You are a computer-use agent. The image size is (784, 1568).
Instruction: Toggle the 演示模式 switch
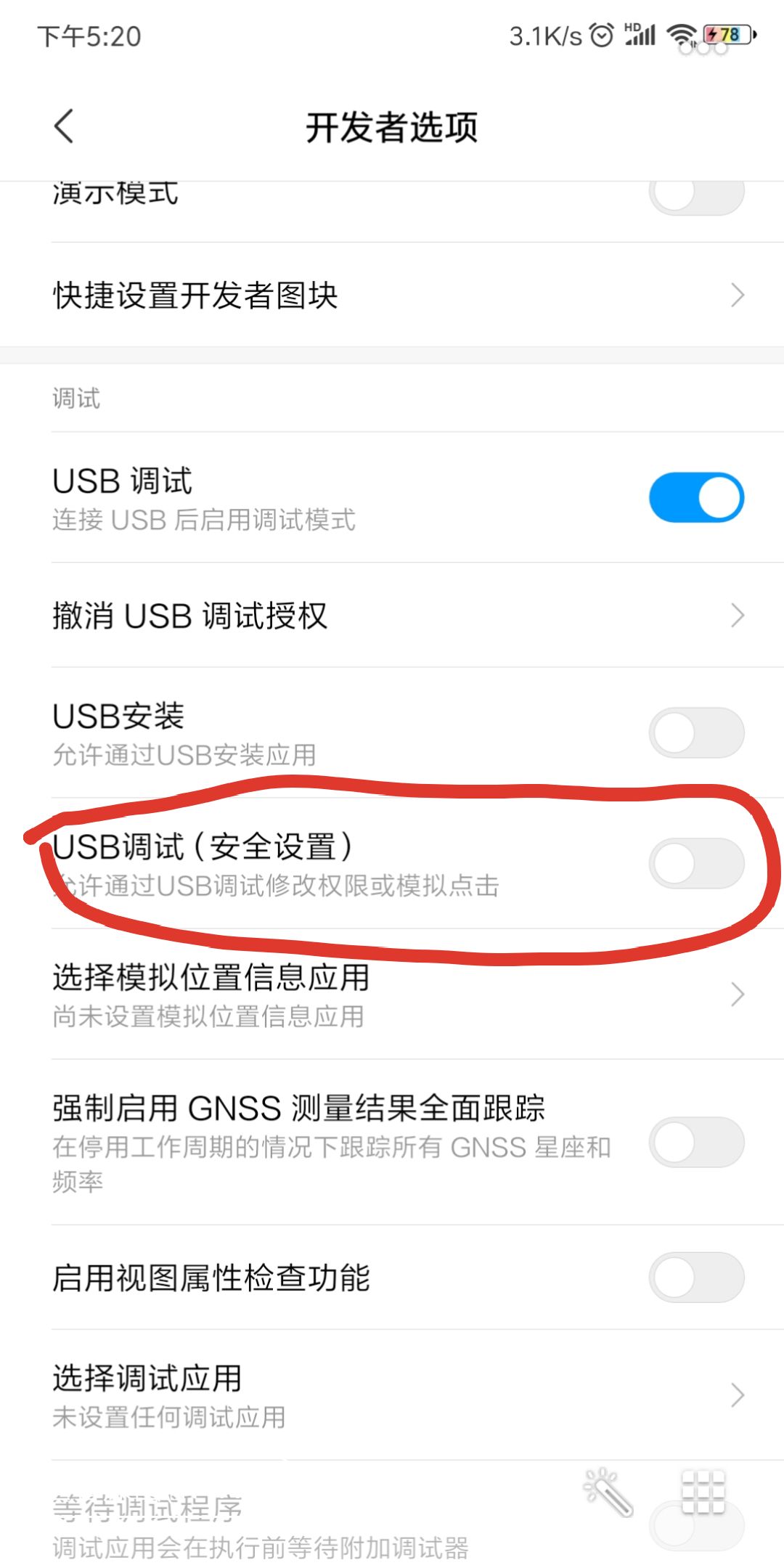point(695,195)
